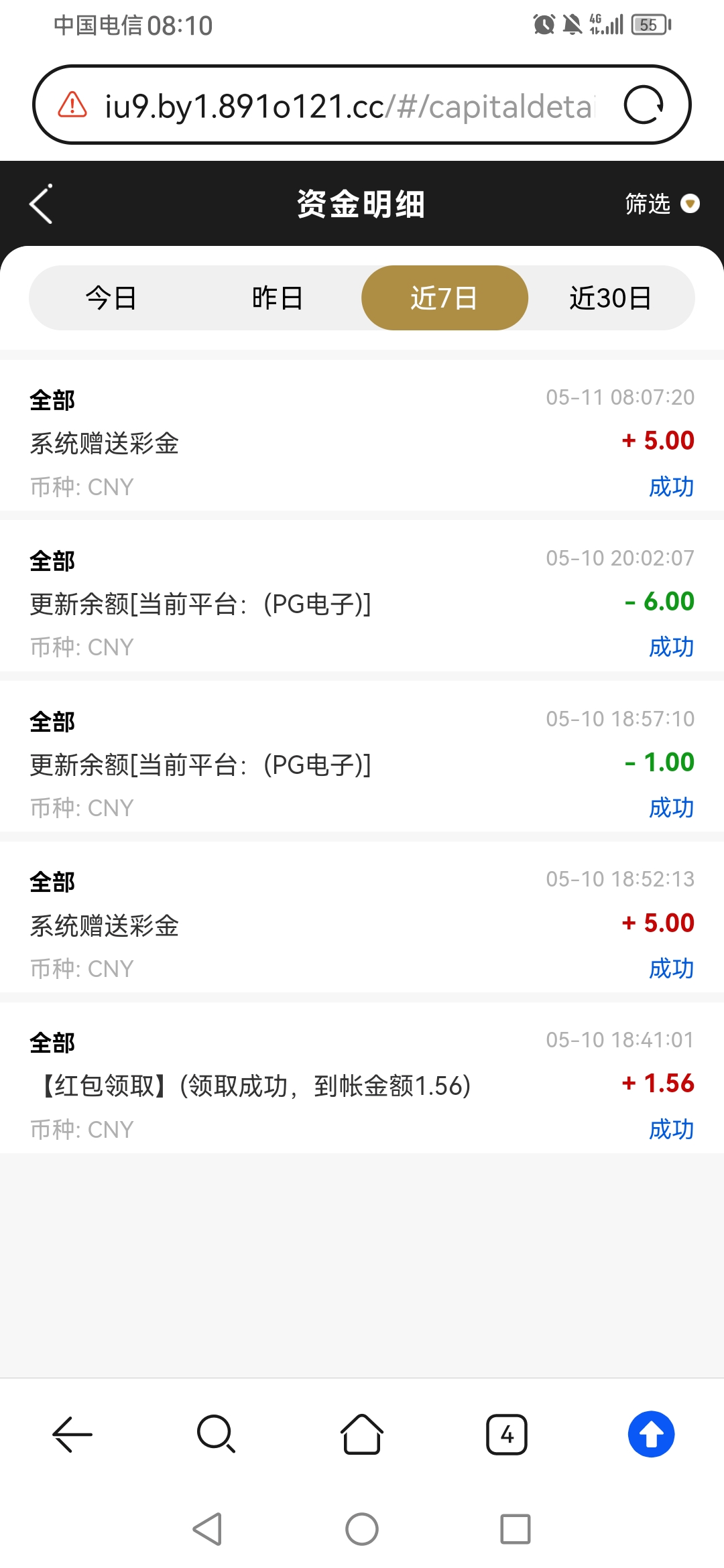Switch to the 今日 tab
The image size is (724, 1568).
coord(111,298)
